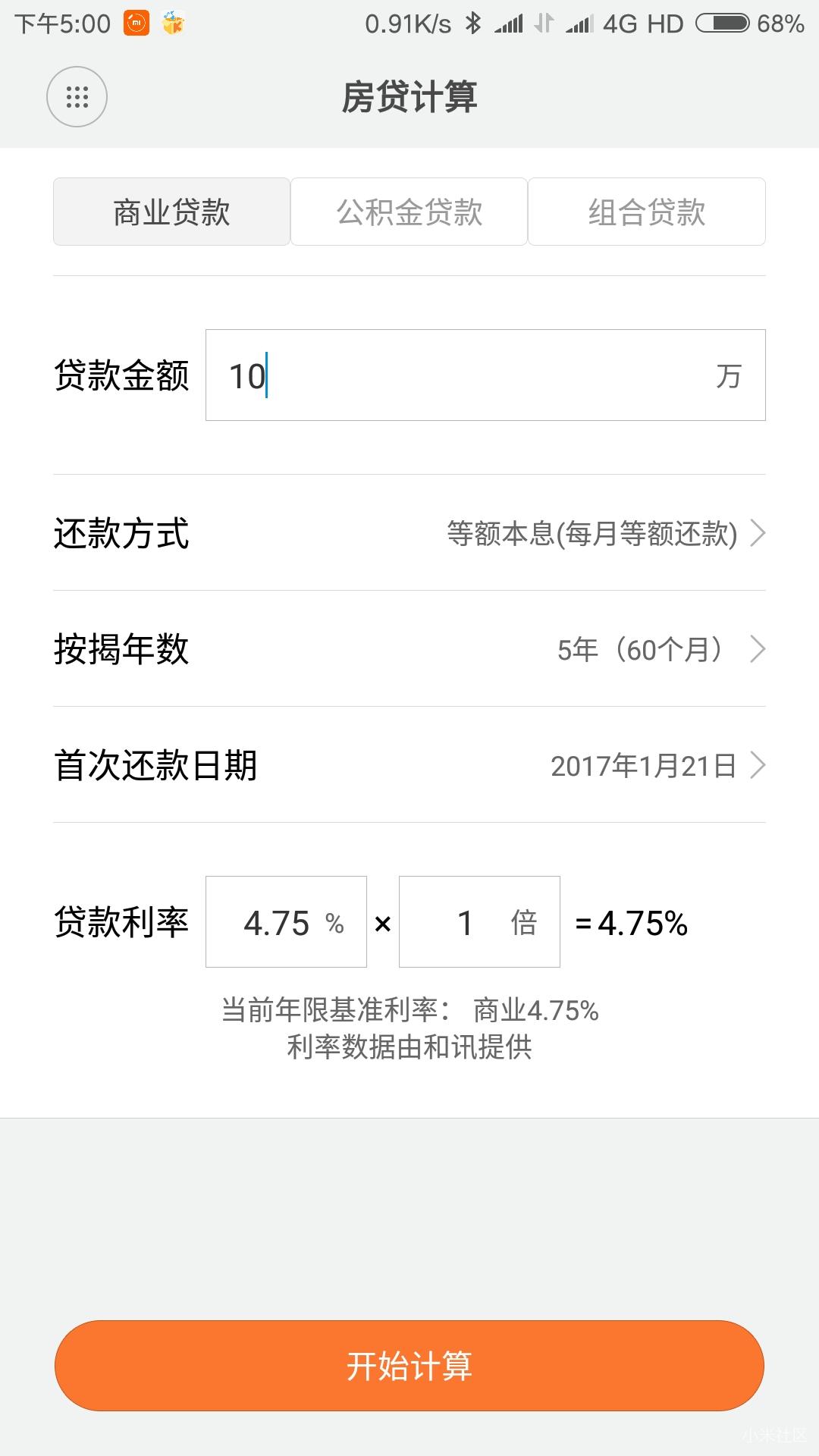Screen dimensions: 819x1456
Task: Open the 首次还款日期 date picker
Action: pyautogui.click(x=409, y=765)
